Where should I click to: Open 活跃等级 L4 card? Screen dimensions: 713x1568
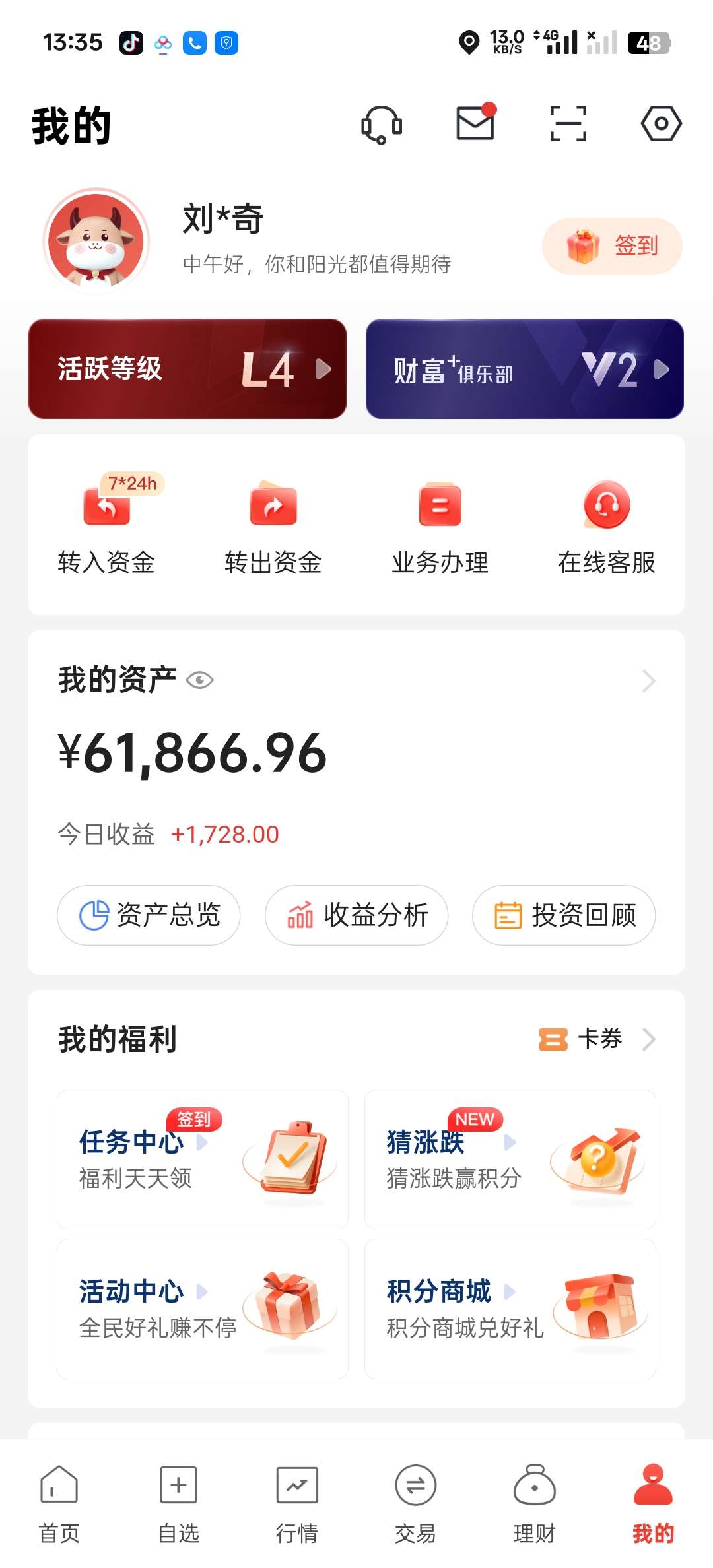tap(187, 369)
